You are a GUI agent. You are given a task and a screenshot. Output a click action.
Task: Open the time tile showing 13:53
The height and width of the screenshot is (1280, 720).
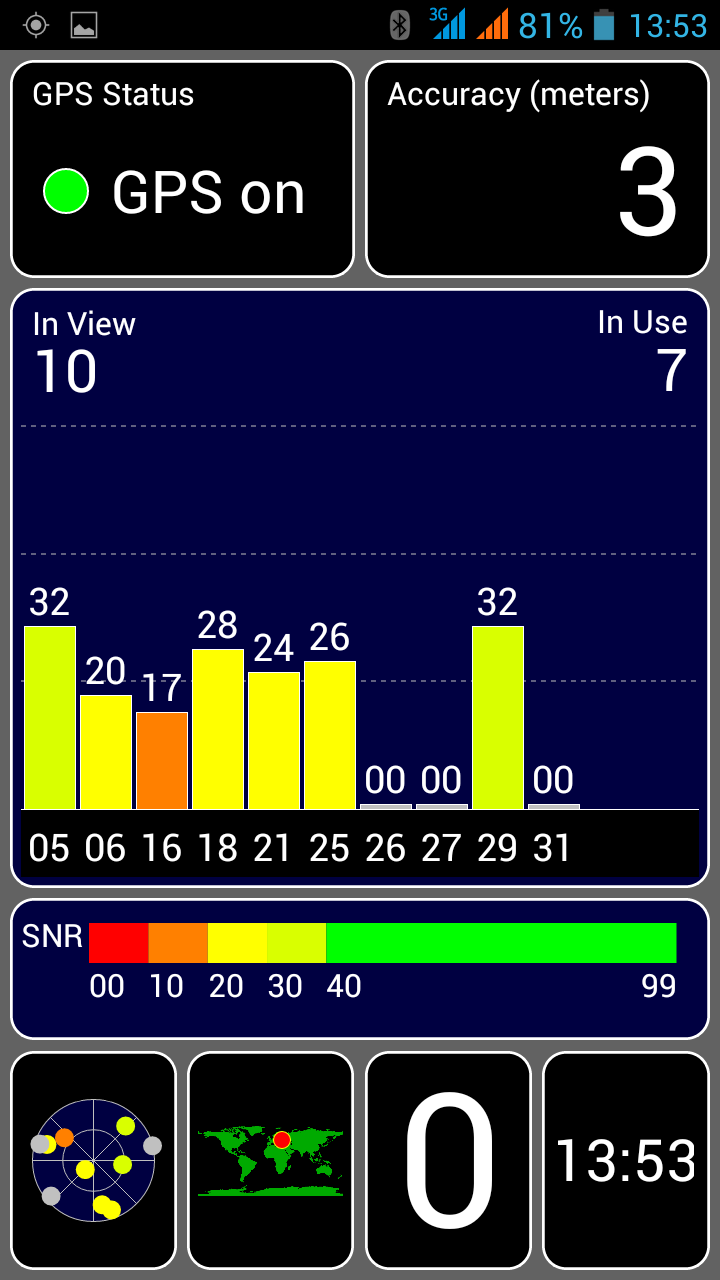pos(625,1160)
